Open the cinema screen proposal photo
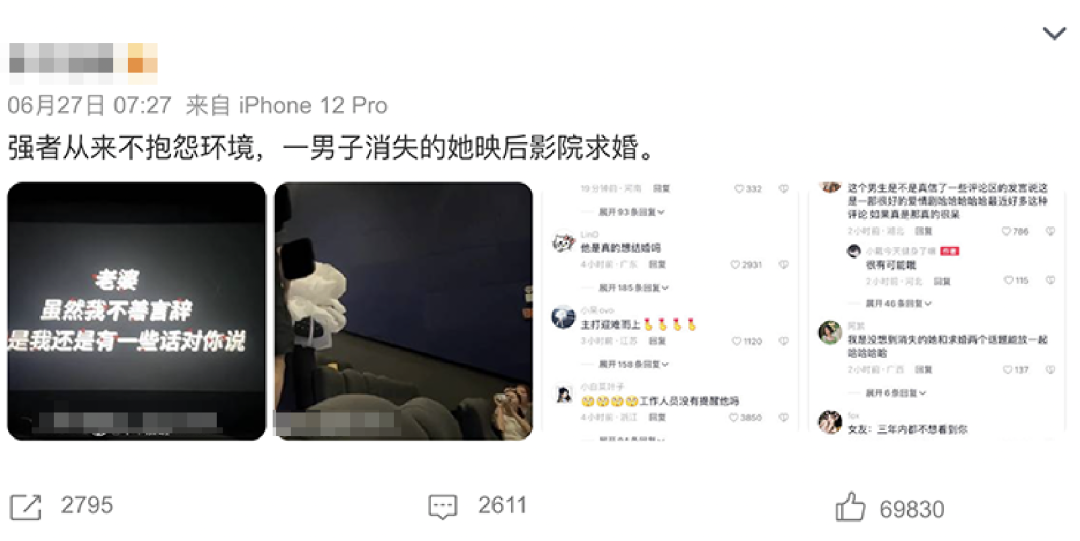 [x=137, y=311]
